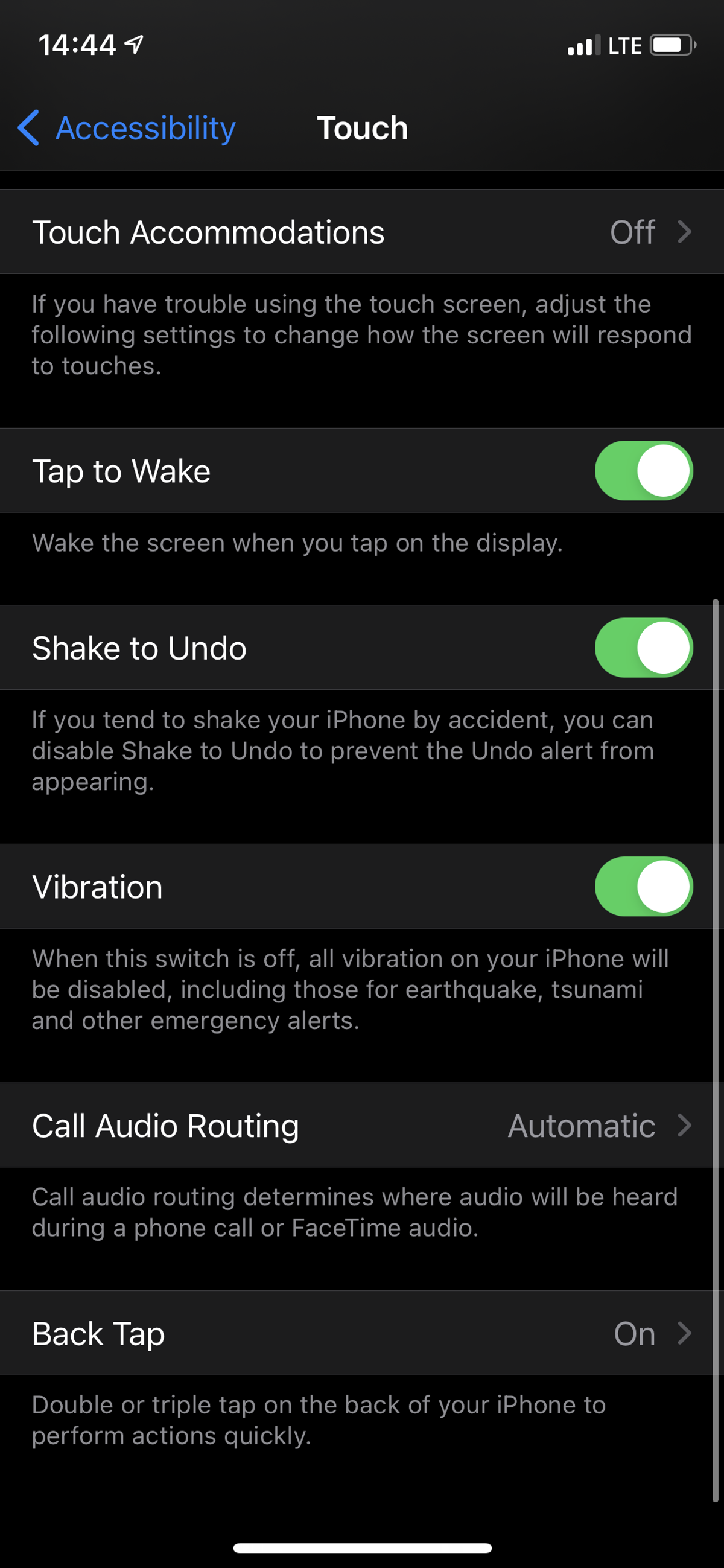Go back to Accessibility settings
Screen dimensions: 724x1568
click(127, 129)
